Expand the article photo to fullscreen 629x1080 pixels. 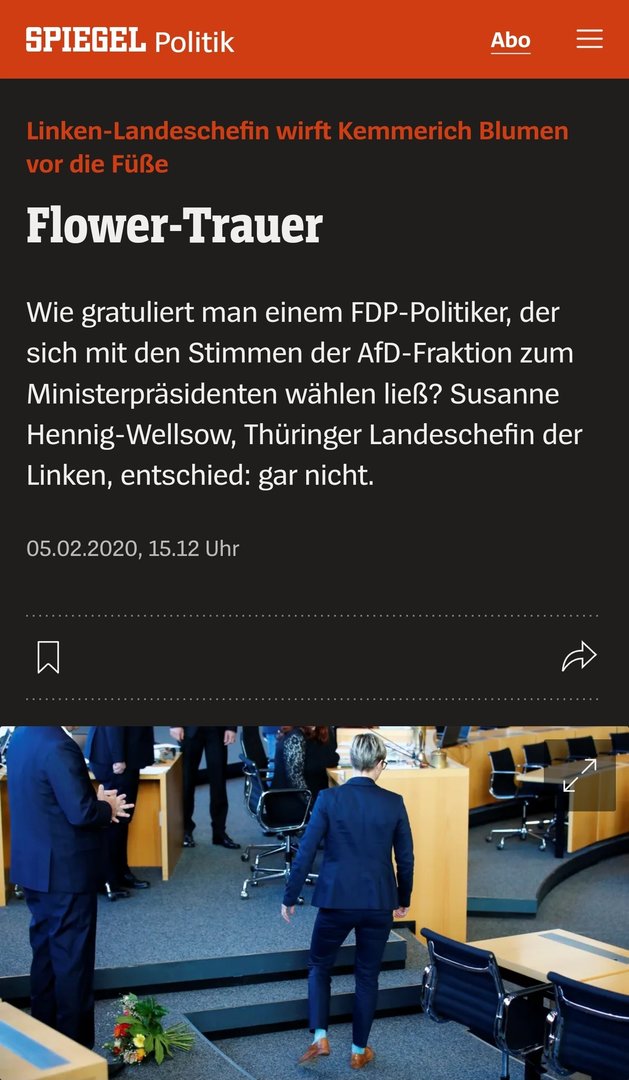pos(580,775)
